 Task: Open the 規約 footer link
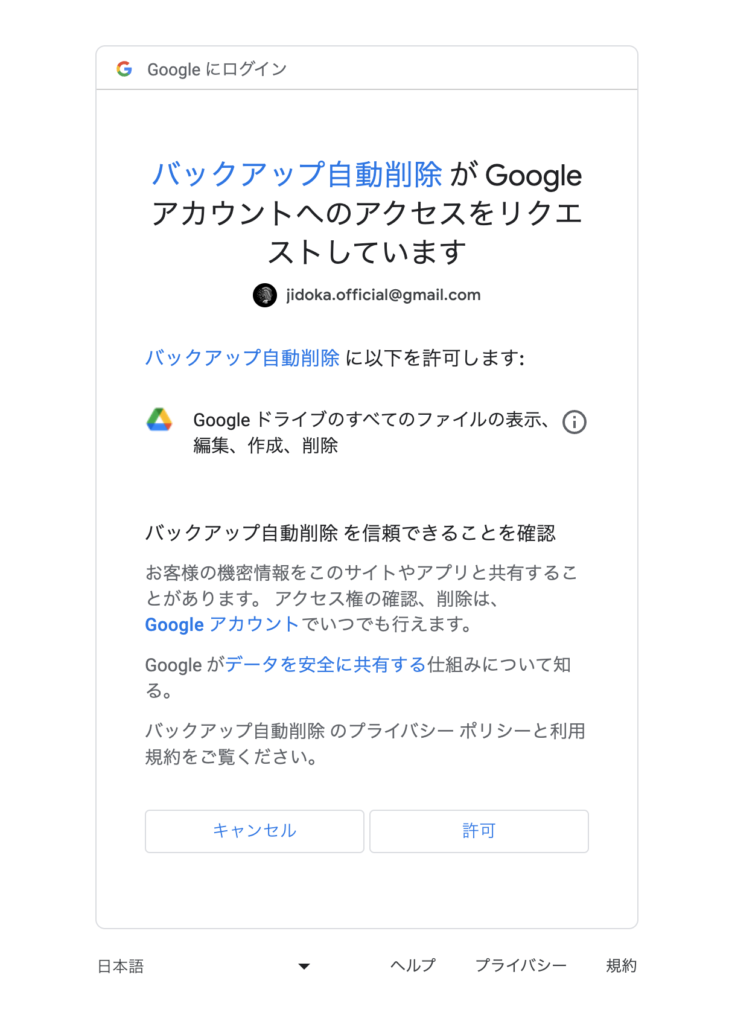pyautogui.click(x=621, y=966)
